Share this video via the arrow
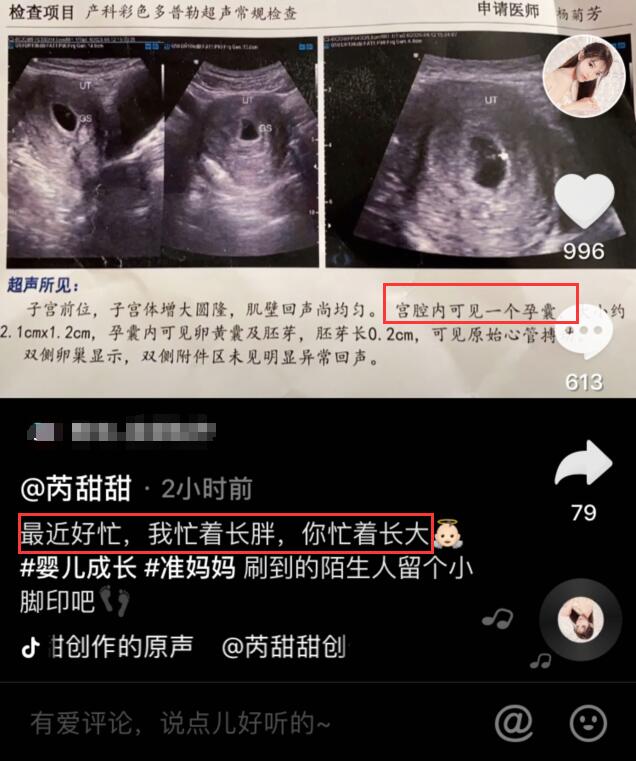This screenshot has height=761, width=636. pos(583,465)
